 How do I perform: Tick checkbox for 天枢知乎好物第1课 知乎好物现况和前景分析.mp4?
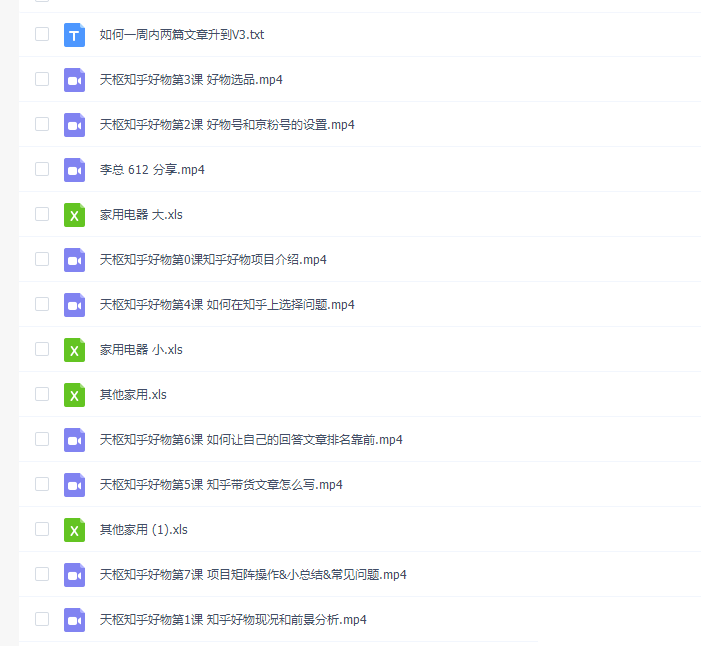click(42, 619)
